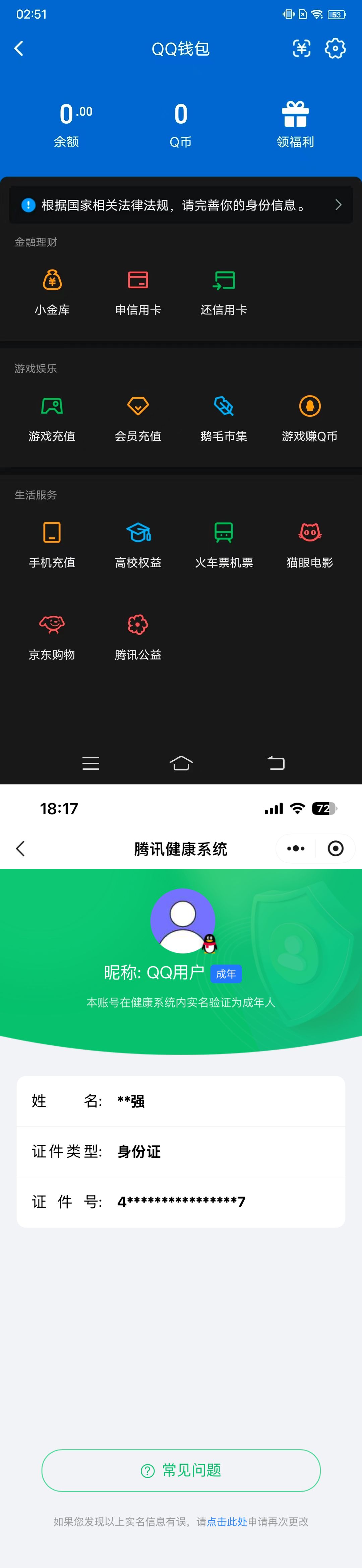The image size is (362, 1568).
Task: Choose 会员充值
Action: click(x=138, y=418)
